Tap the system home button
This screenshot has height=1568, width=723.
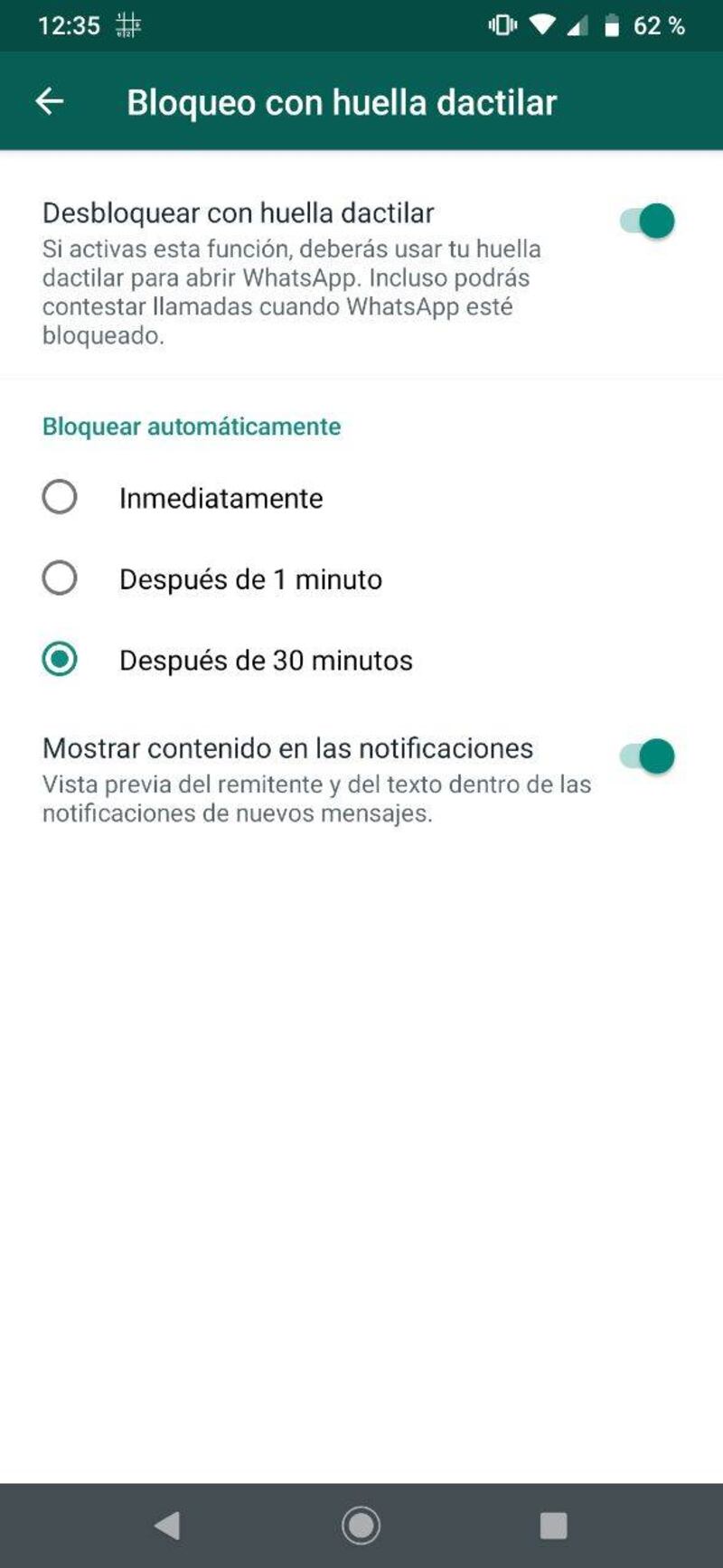[x=361, y=1526]
